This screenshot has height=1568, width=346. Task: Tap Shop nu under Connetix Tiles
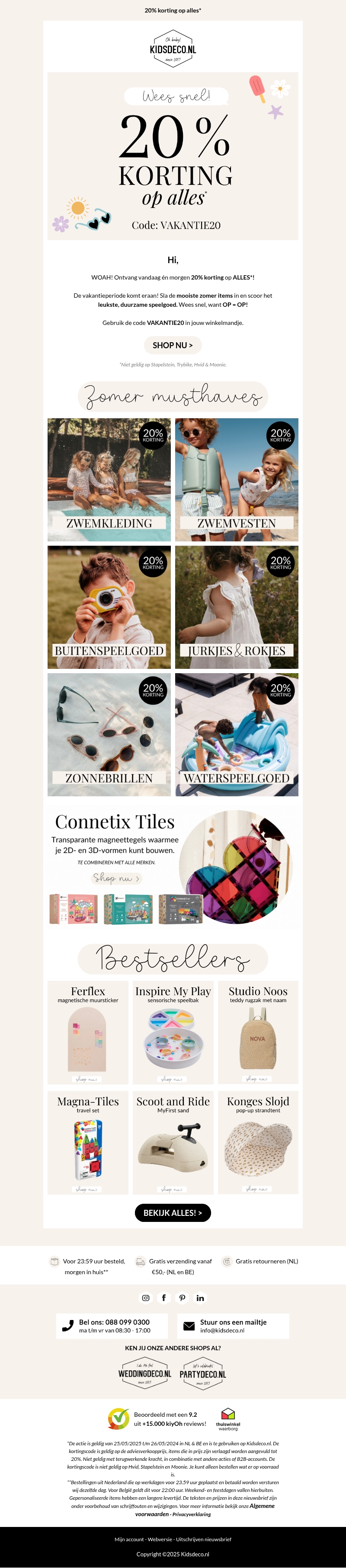[x=117, y=878]
